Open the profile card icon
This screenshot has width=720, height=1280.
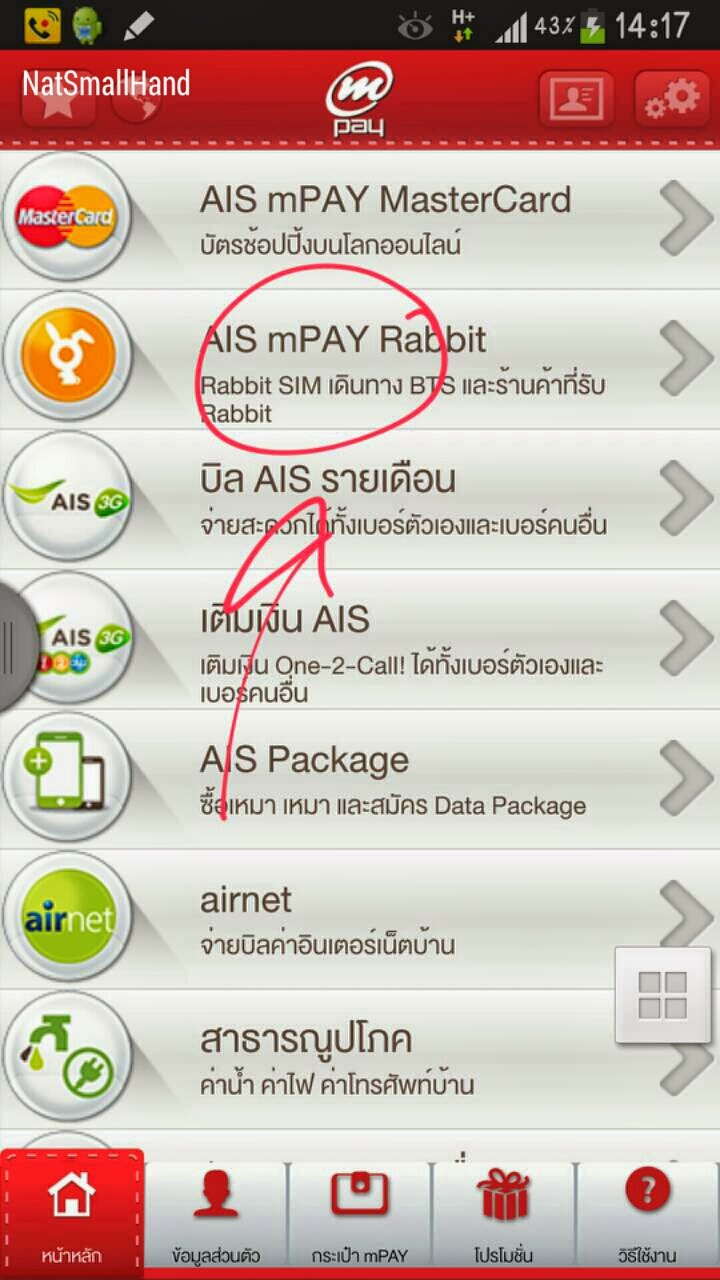(577, 98)
